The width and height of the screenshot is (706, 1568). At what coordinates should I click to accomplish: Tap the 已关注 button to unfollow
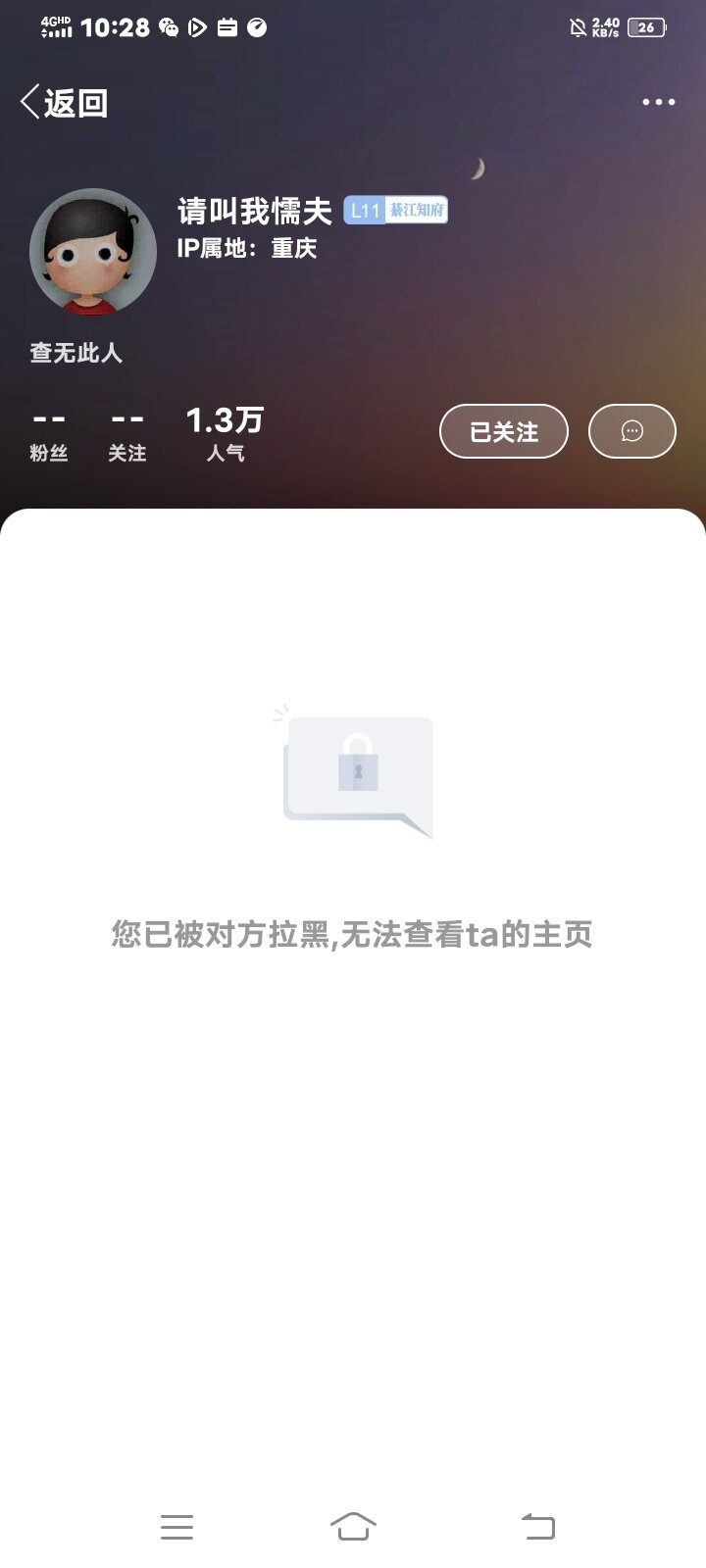point(504,431)
